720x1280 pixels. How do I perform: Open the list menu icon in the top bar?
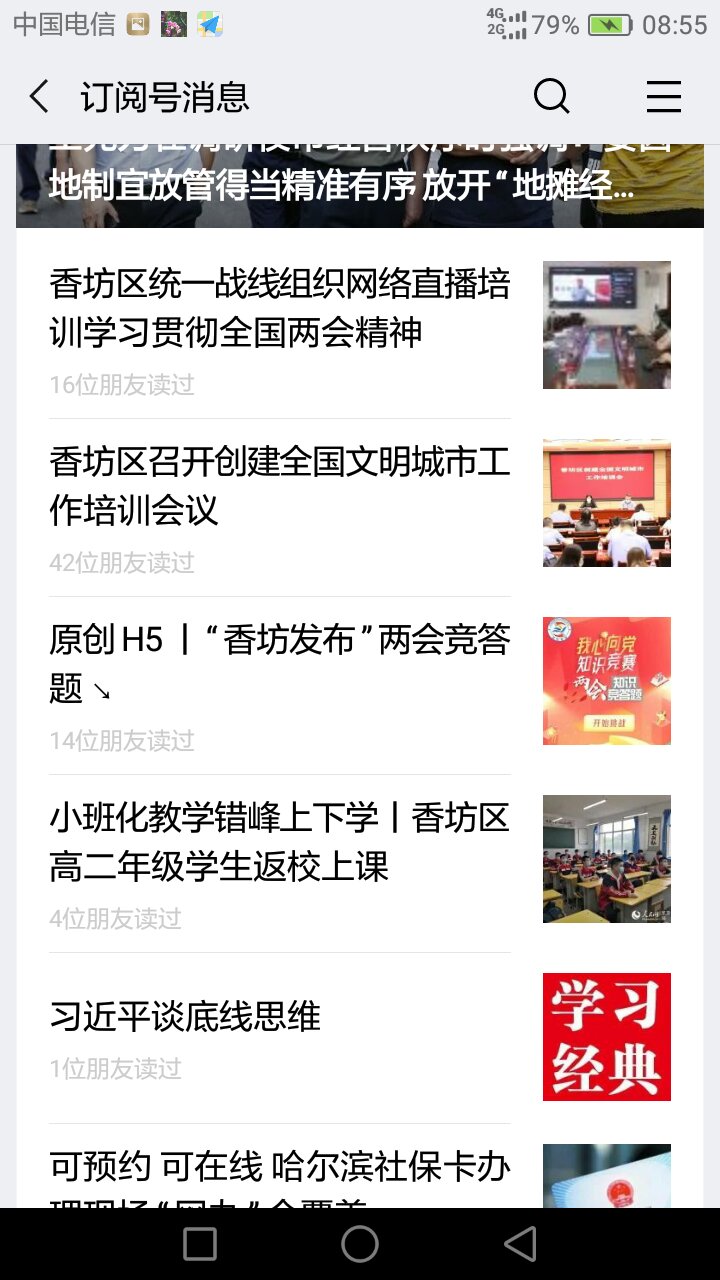663,97
